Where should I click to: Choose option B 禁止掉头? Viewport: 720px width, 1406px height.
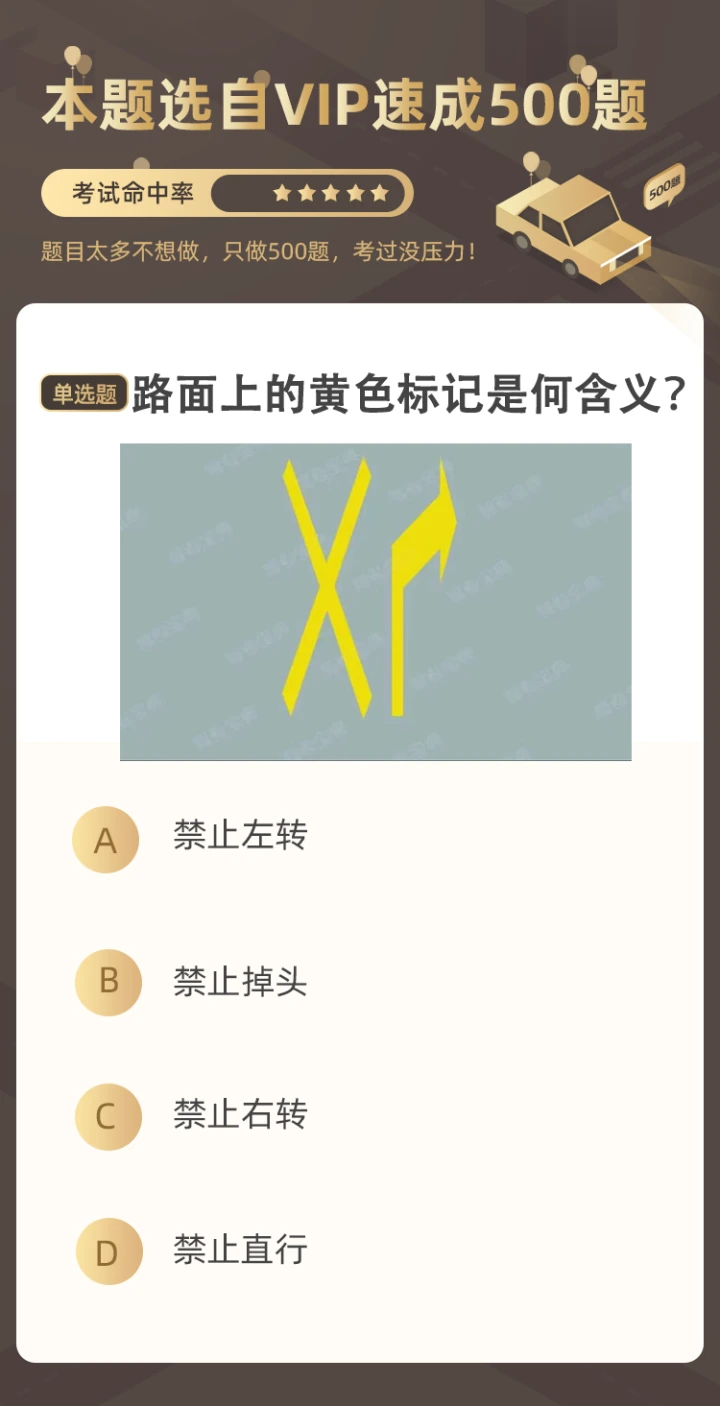(108, 982)
